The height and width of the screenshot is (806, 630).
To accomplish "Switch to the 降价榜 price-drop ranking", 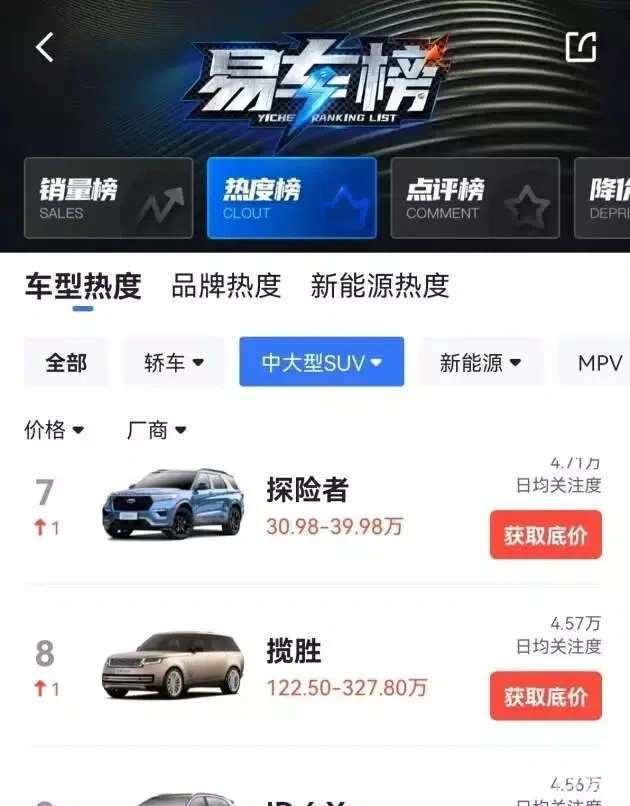I will click(x=605, y=198).
